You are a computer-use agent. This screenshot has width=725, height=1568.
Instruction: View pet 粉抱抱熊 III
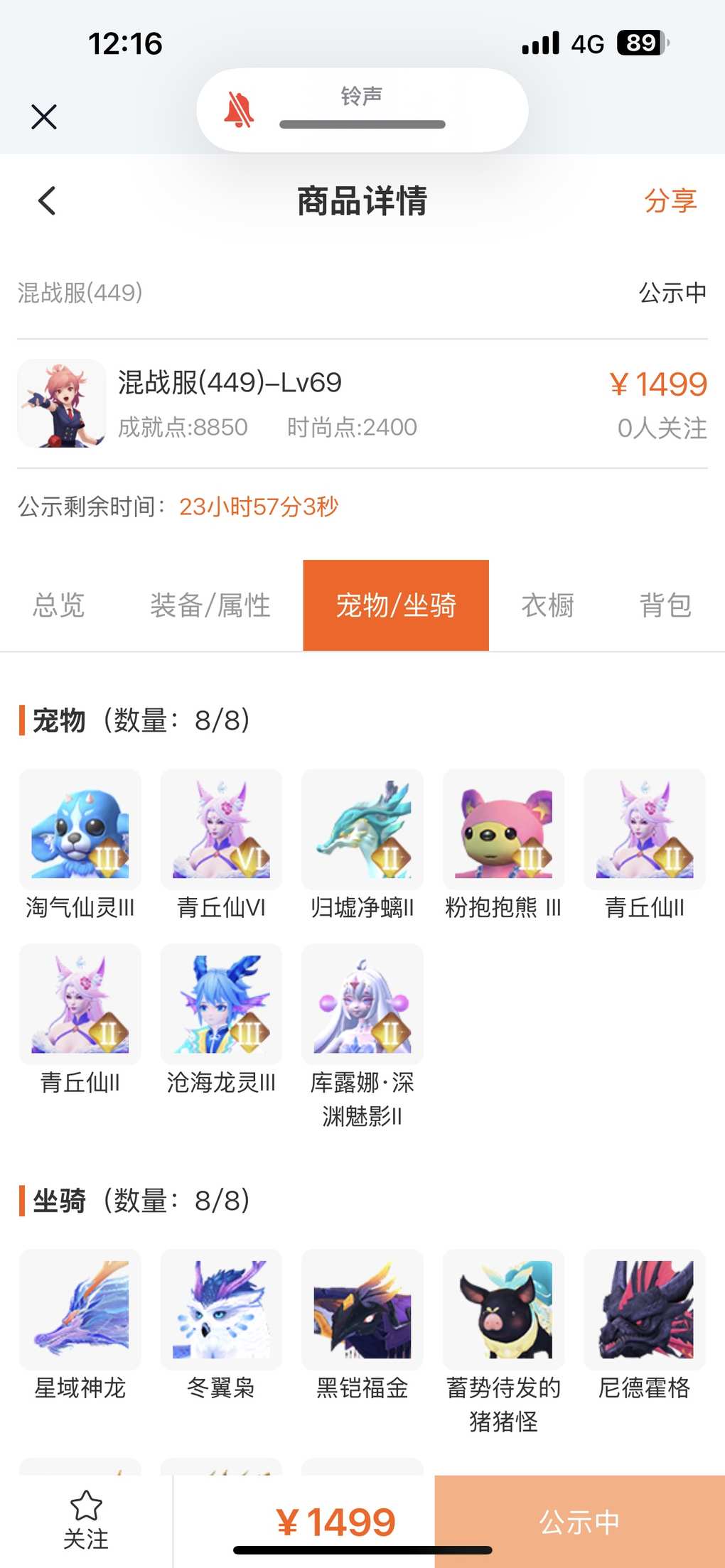(x=503, y=830)
